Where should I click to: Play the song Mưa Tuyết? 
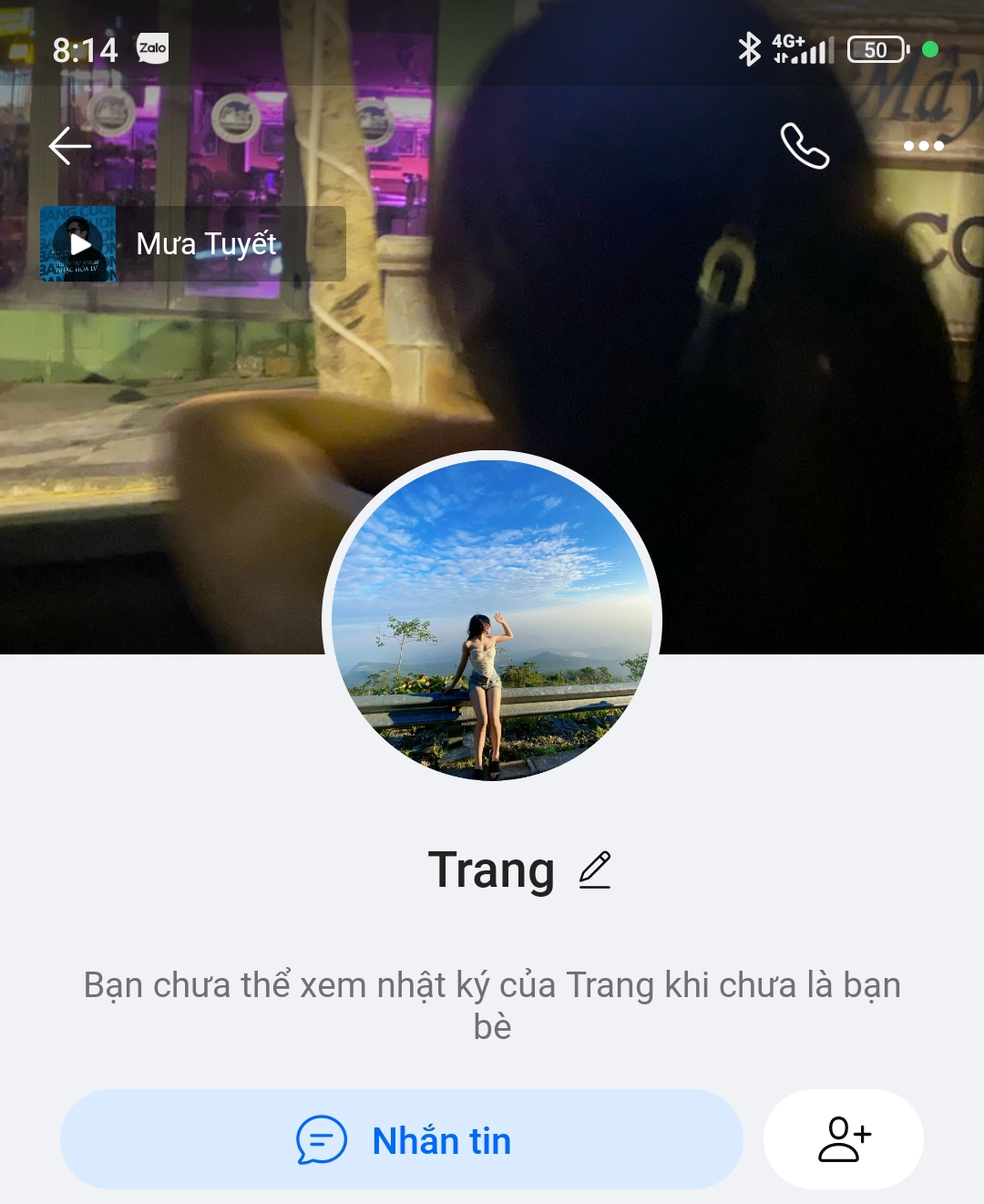click(79, 244)
